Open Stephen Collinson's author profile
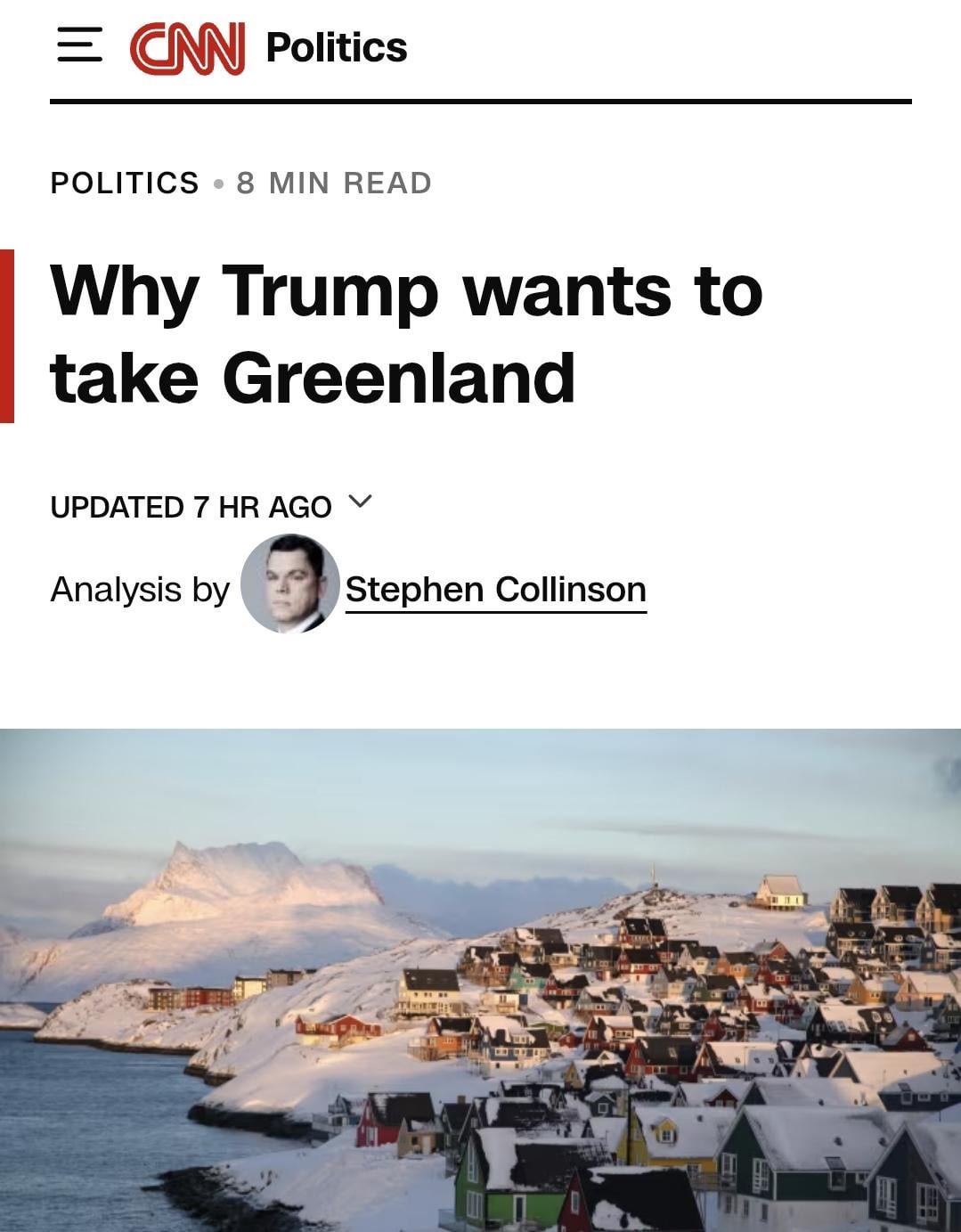 click(495, 590)
